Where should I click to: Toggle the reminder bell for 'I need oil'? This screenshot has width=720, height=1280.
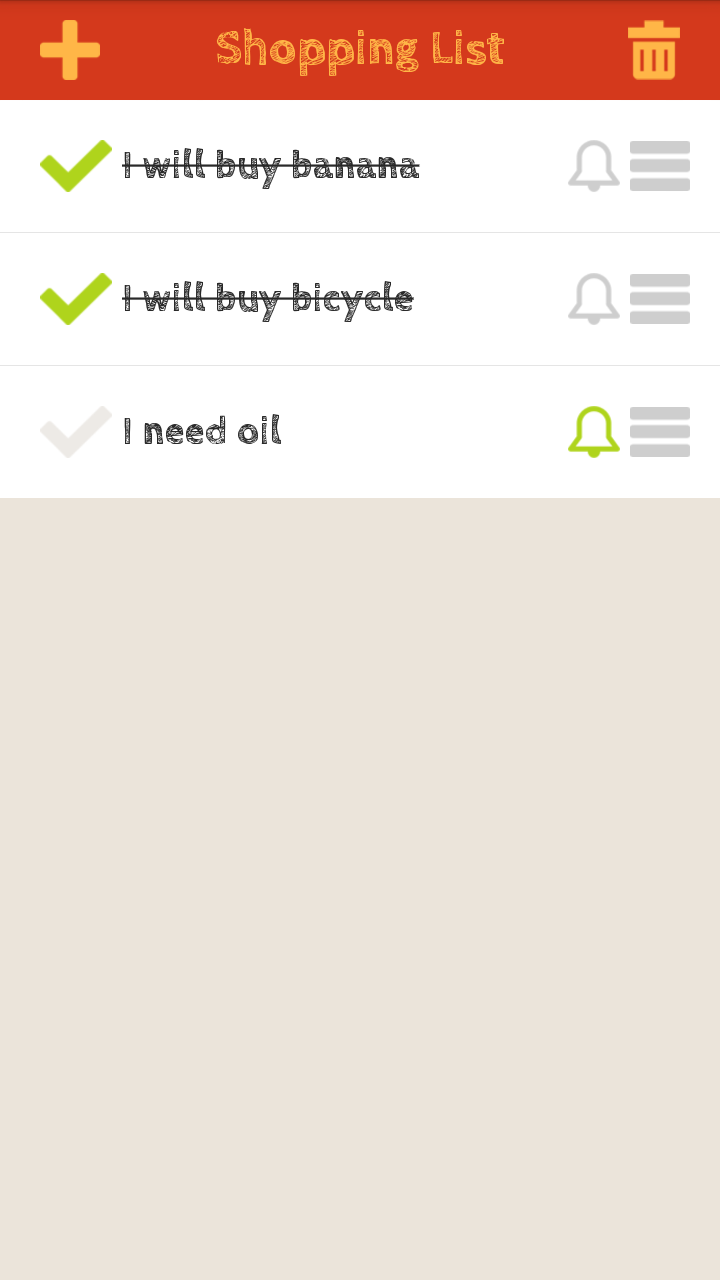click(594, 432)
